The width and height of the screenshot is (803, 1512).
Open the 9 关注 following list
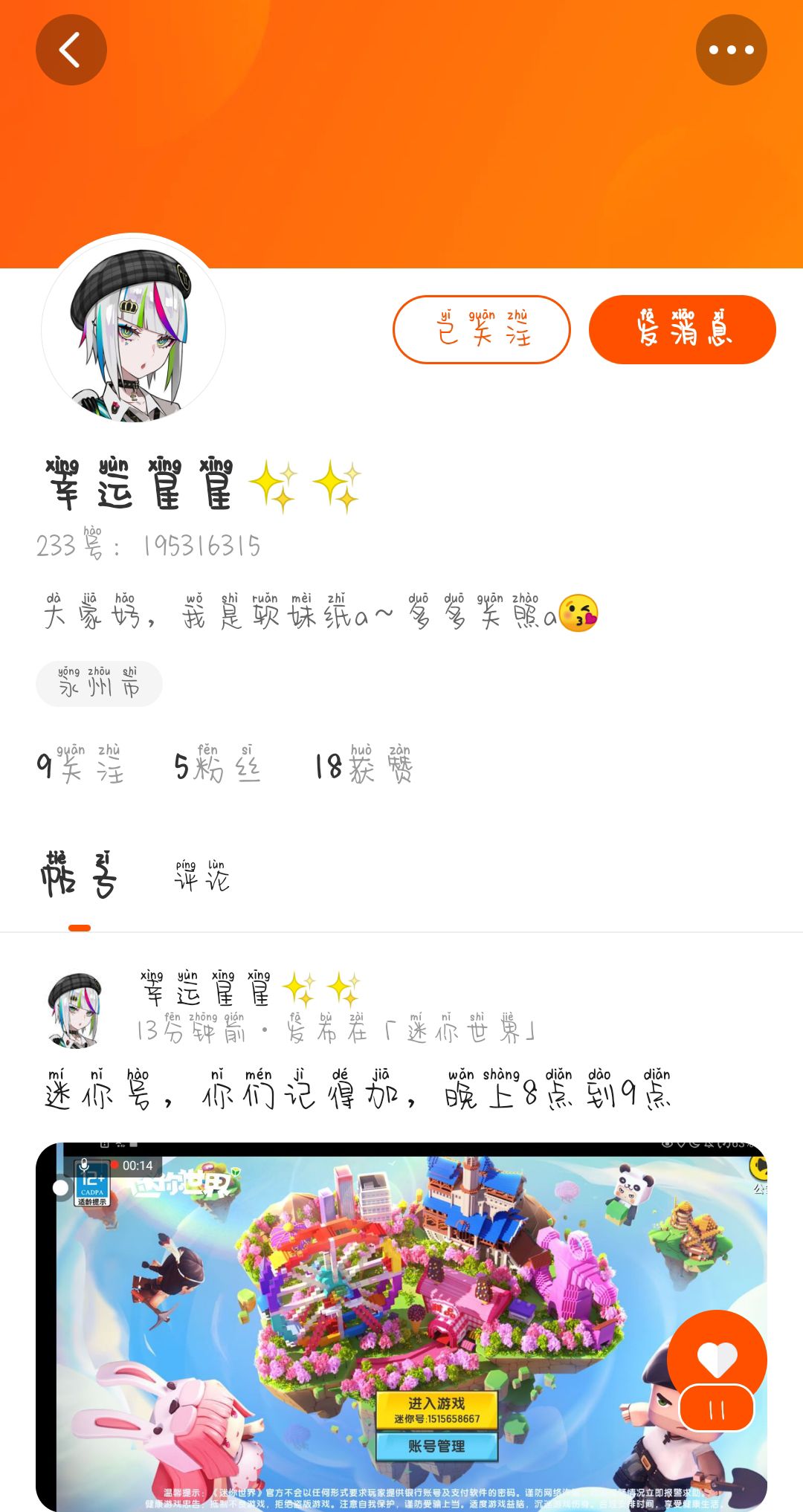coord(80,765)
